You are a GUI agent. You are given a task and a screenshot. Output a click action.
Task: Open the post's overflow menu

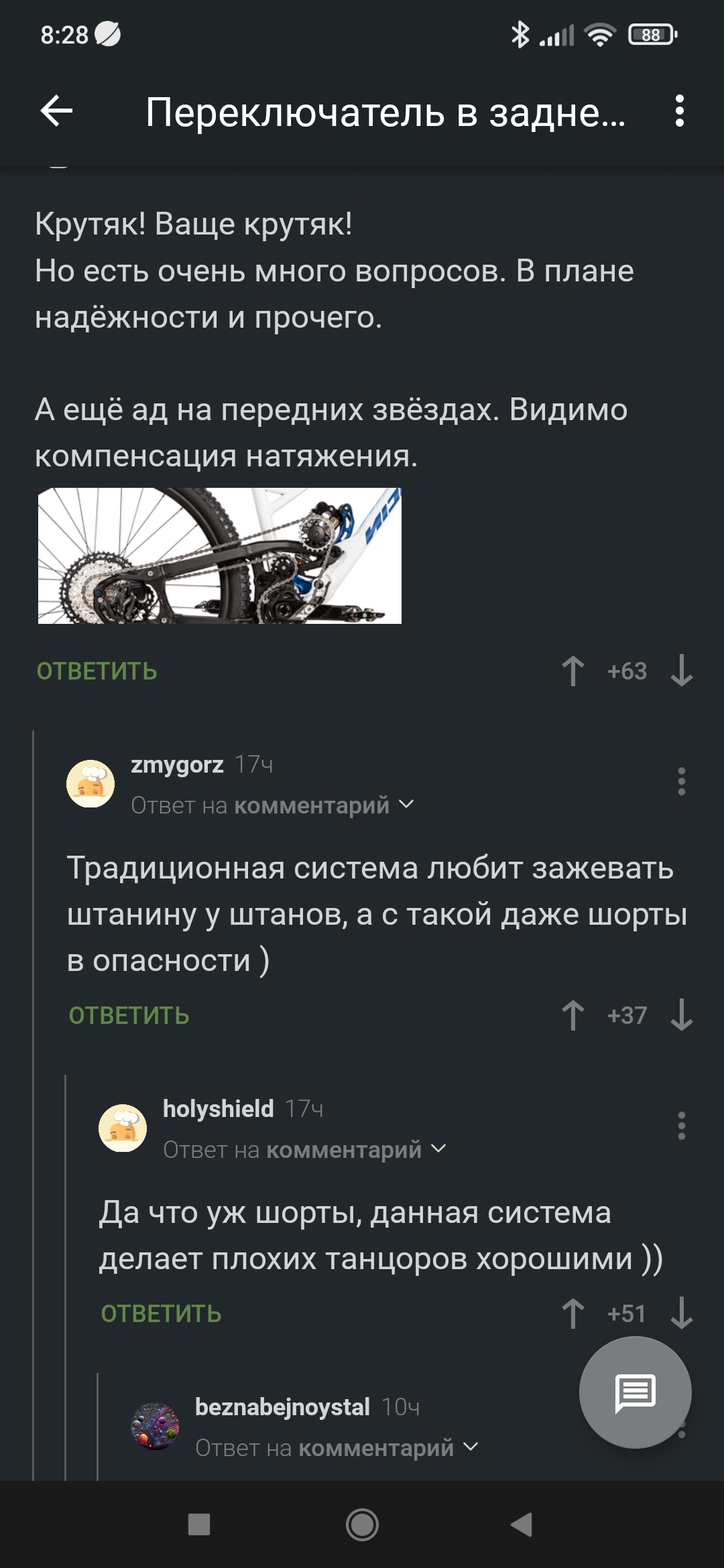[x=679, y=111]
